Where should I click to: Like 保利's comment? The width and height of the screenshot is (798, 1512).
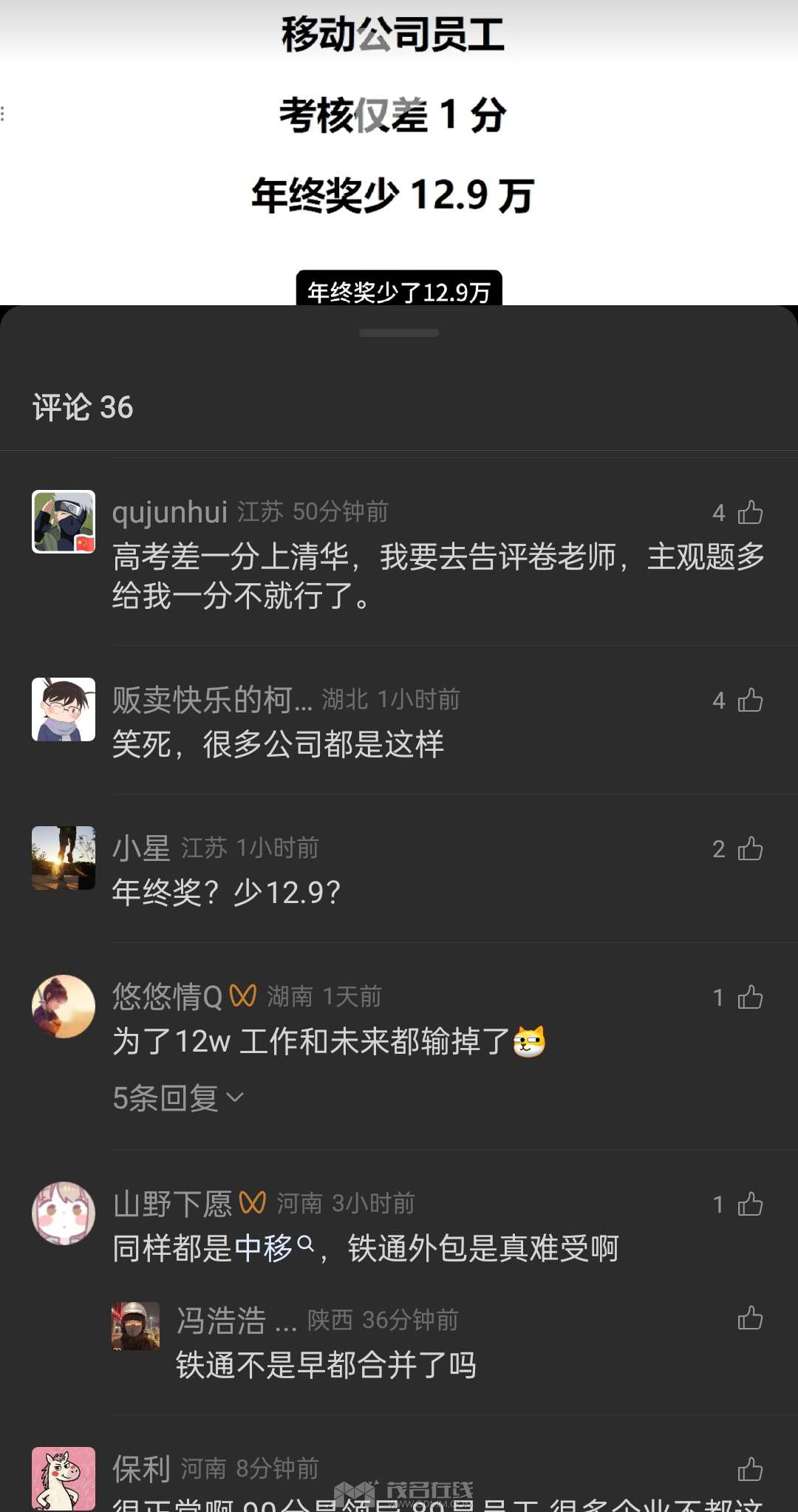click(749, 1469)
